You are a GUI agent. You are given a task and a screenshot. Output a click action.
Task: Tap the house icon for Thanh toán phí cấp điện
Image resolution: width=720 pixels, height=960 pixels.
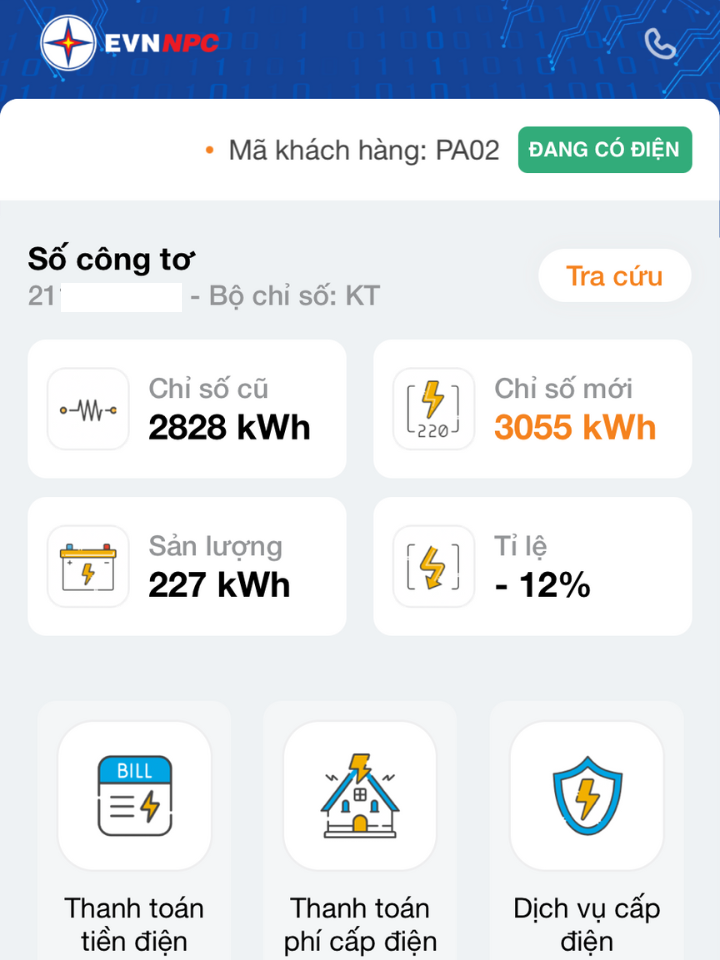point(360,795)
